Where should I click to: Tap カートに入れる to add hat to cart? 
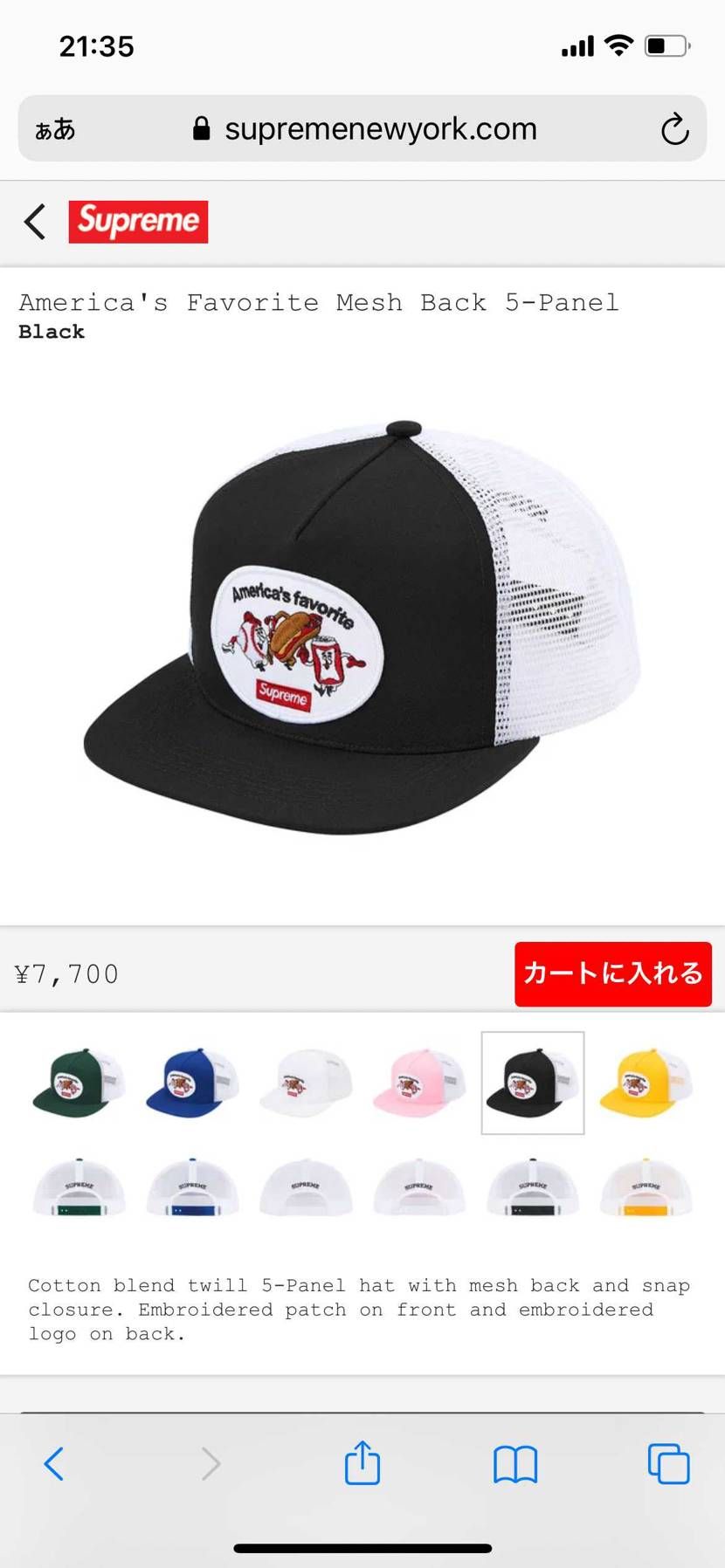click(612, 973)
